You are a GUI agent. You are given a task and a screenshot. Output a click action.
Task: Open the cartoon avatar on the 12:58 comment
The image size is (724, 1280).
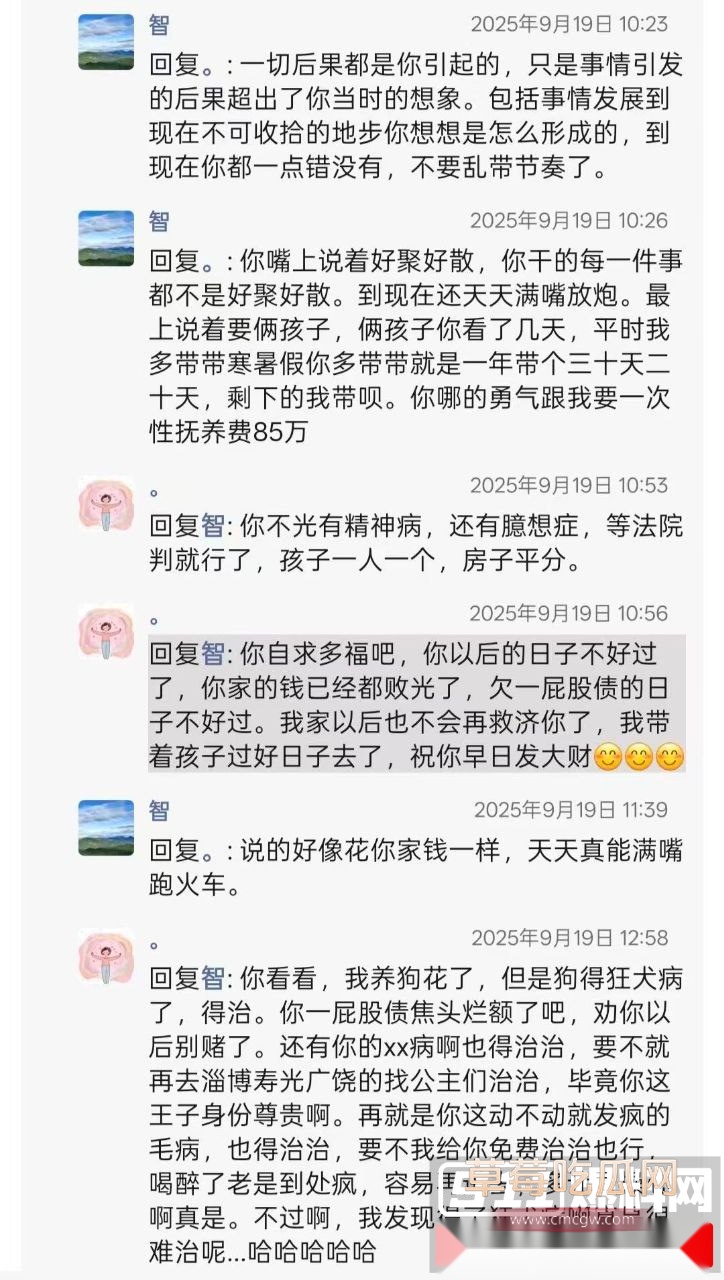coord(106,955)
